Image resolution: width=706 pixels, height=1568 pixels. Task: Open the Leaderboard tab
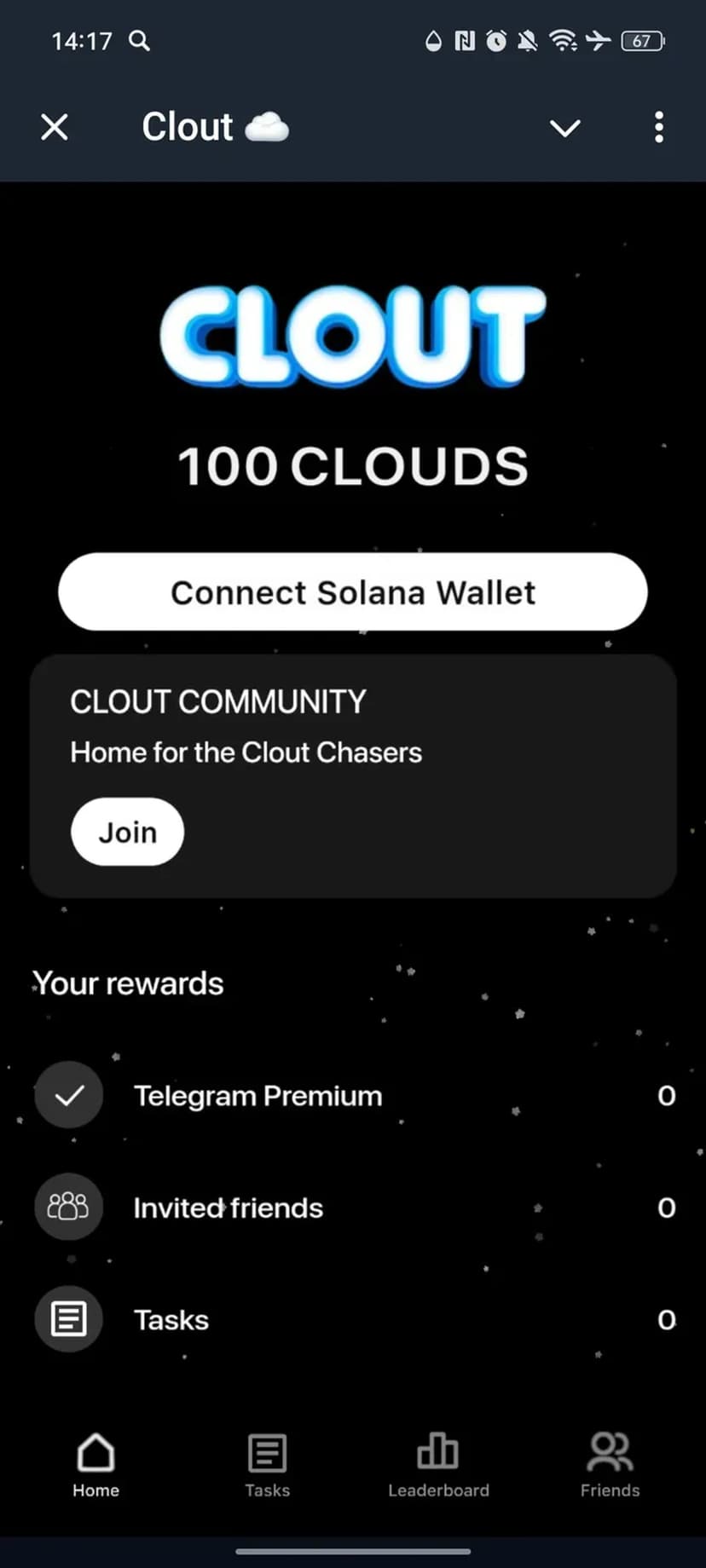pyautogui.click(x=438, y=1465)
